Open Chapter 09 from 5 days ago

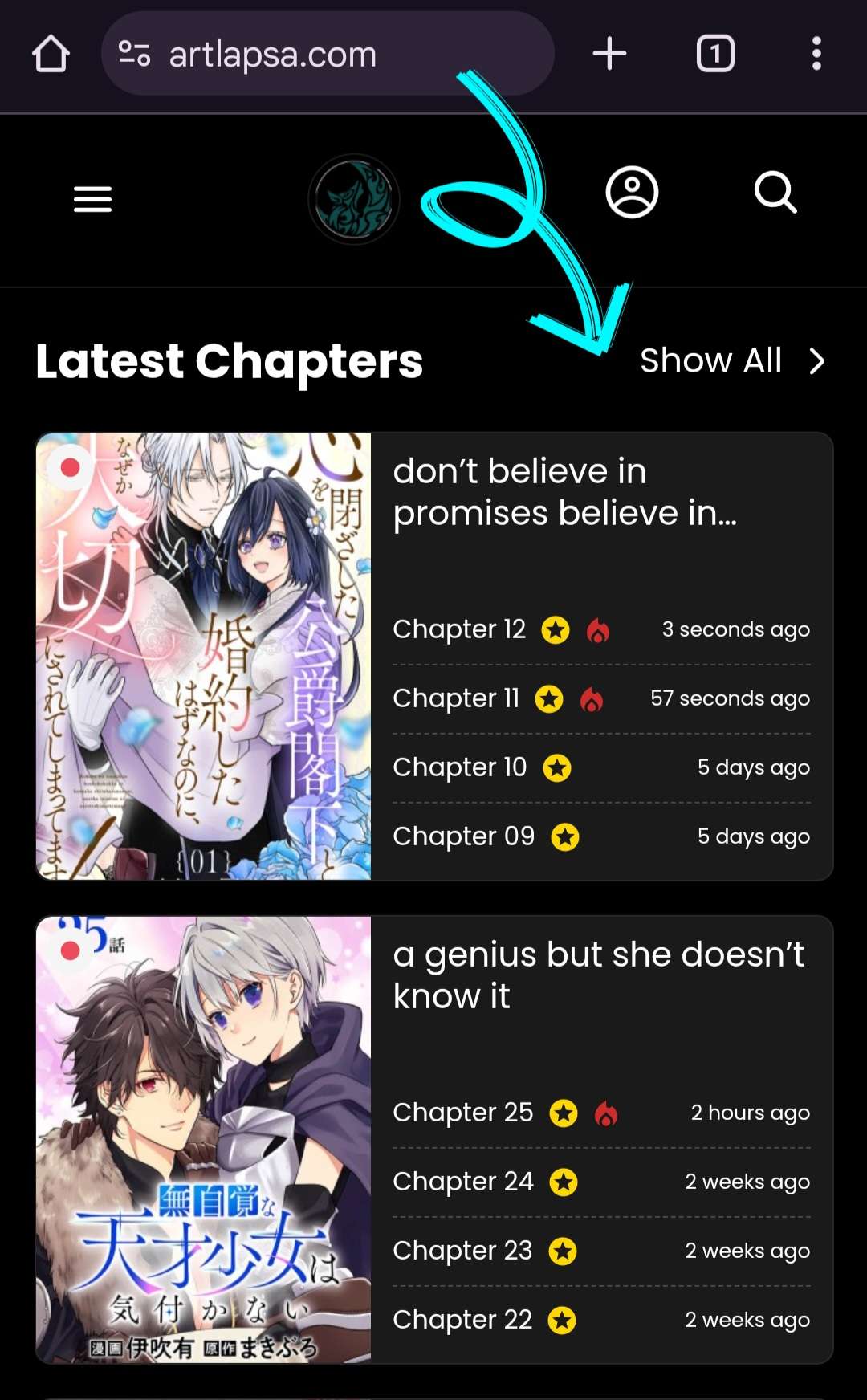(463, 836)
